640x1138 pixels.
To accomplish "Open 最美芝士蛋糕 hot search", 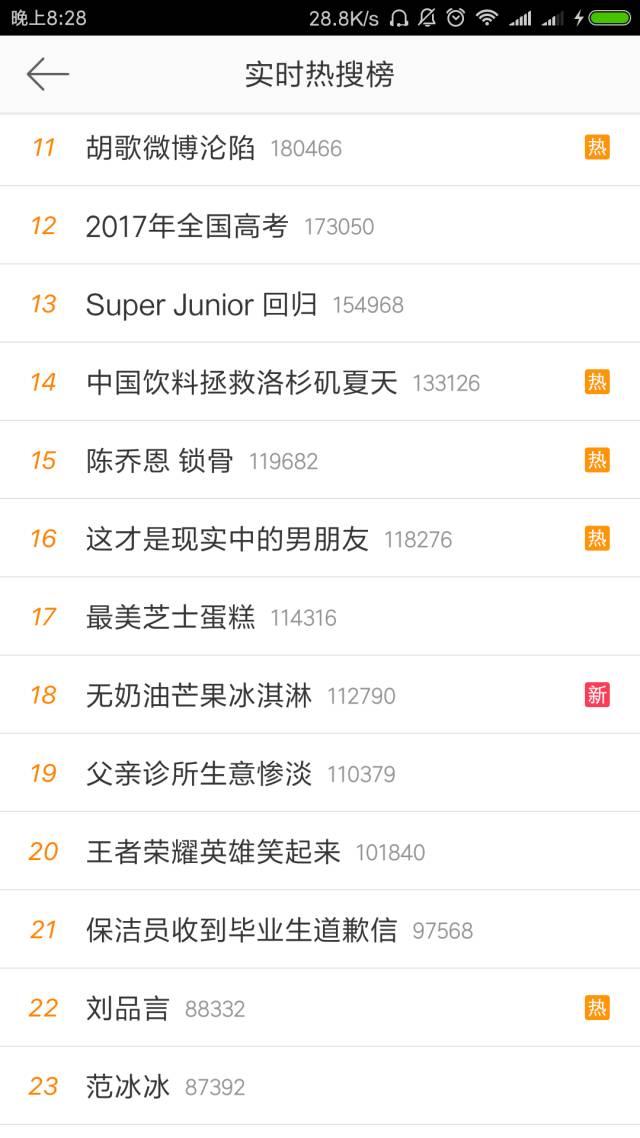I will 320,617.
